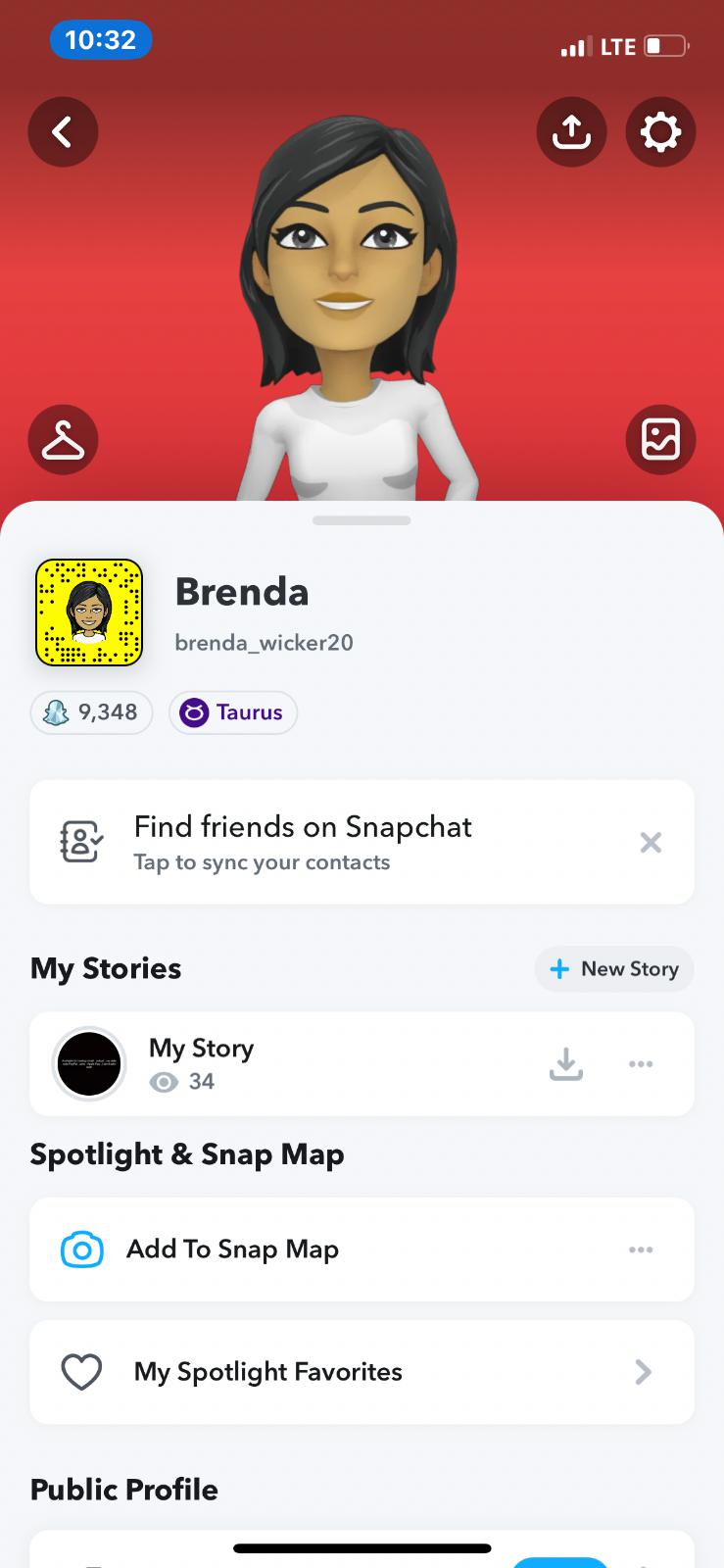The image size is (724, 1568).
Task: Open the Taurus zodiac chip
Action: 233,712
